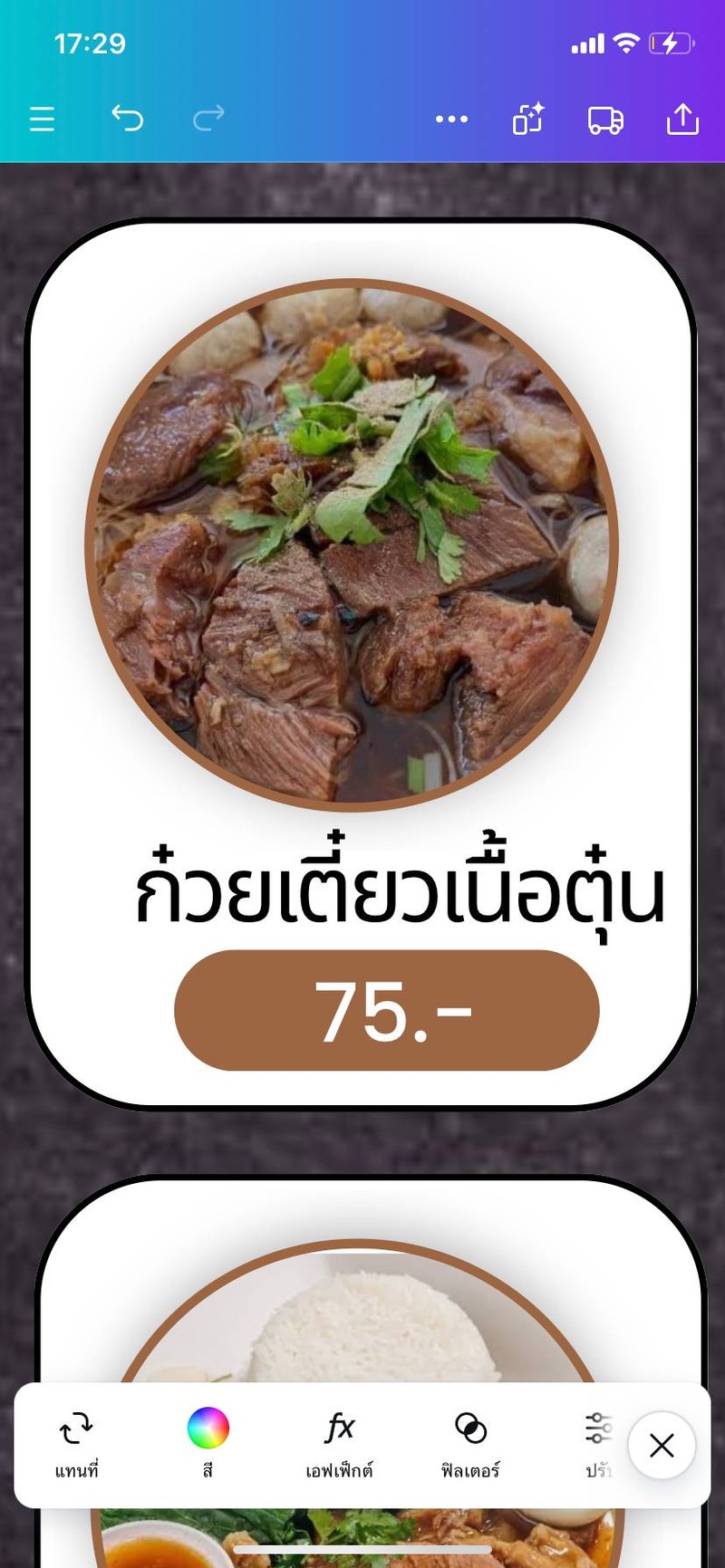Open the three-dot more options
The height and width of the screenshot is (1568, 725).
pos(451,119)
